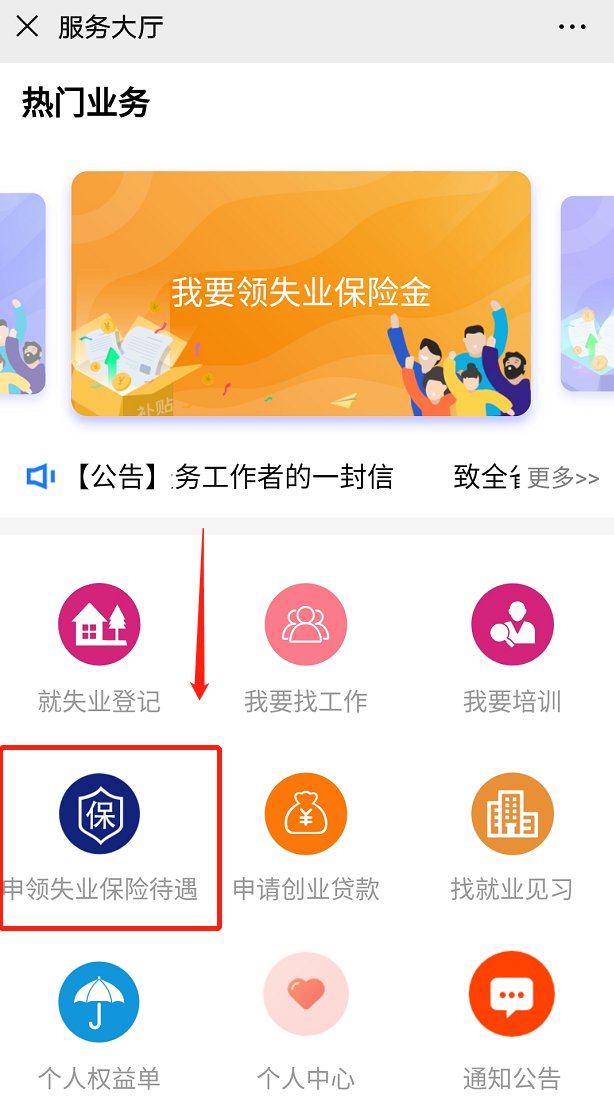Close the 服务大厅 page
The height and width of the screenshot is (1112, 614).
pos(27,27)
